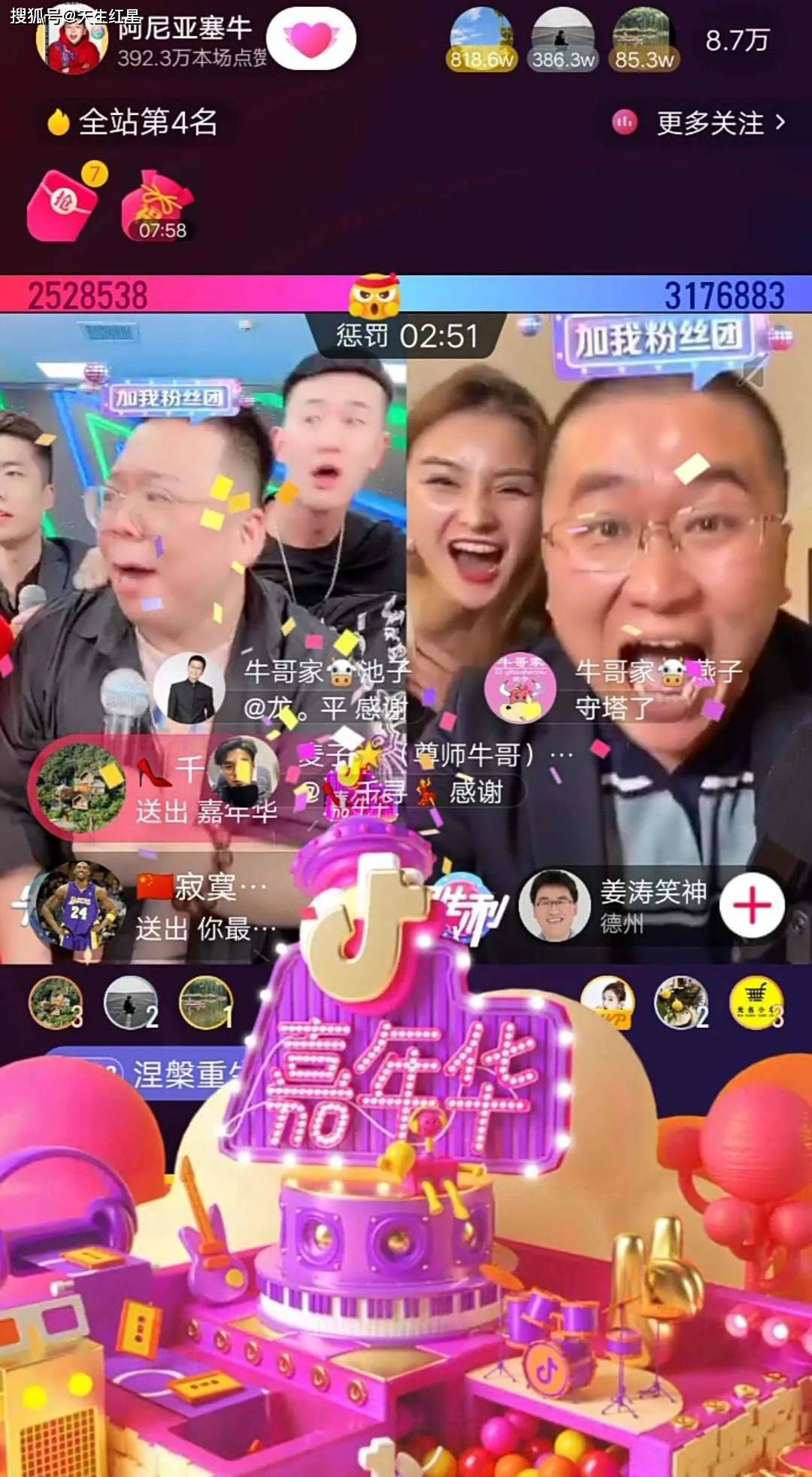View the 8.7万 audience list

737,40
